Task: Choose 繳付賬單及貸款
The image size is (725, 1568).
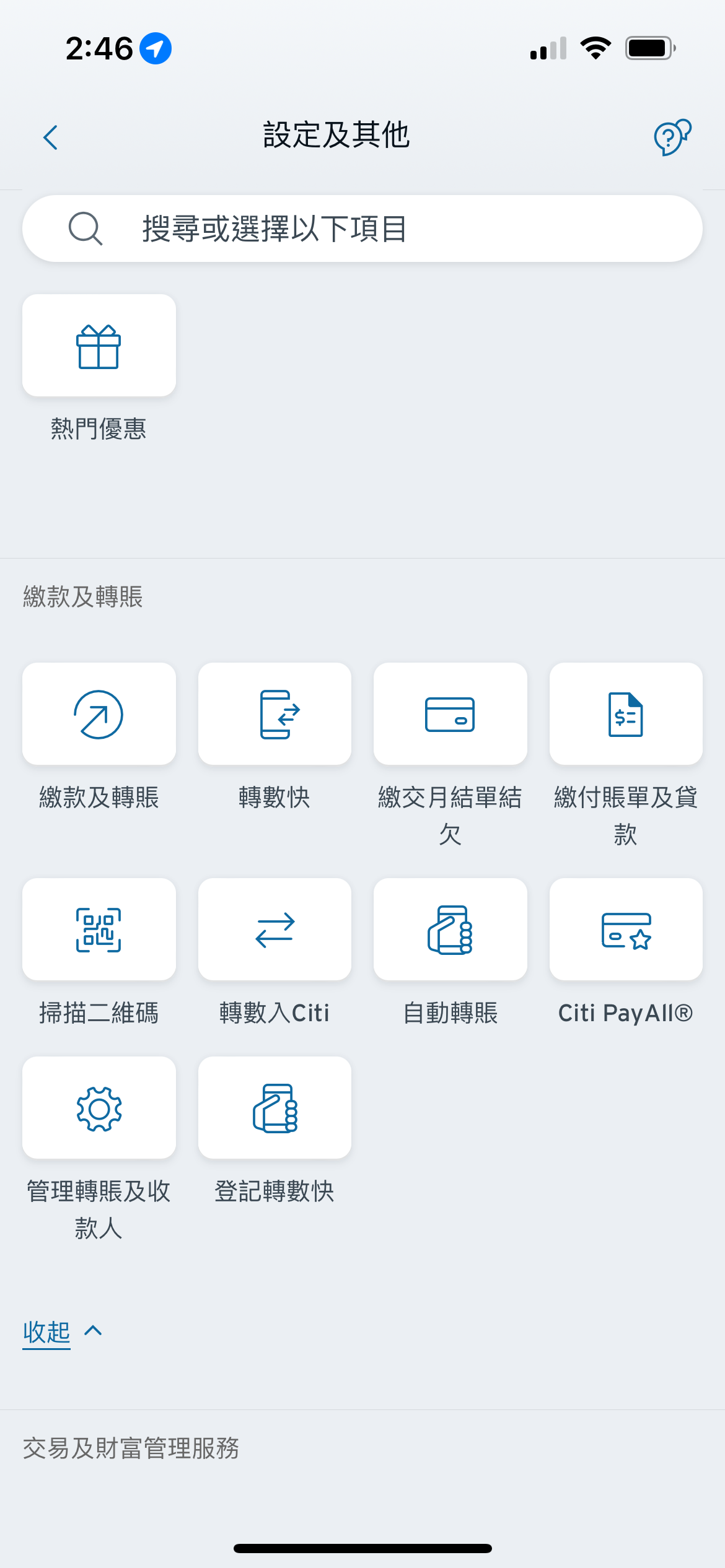Action: coord(626,713)
